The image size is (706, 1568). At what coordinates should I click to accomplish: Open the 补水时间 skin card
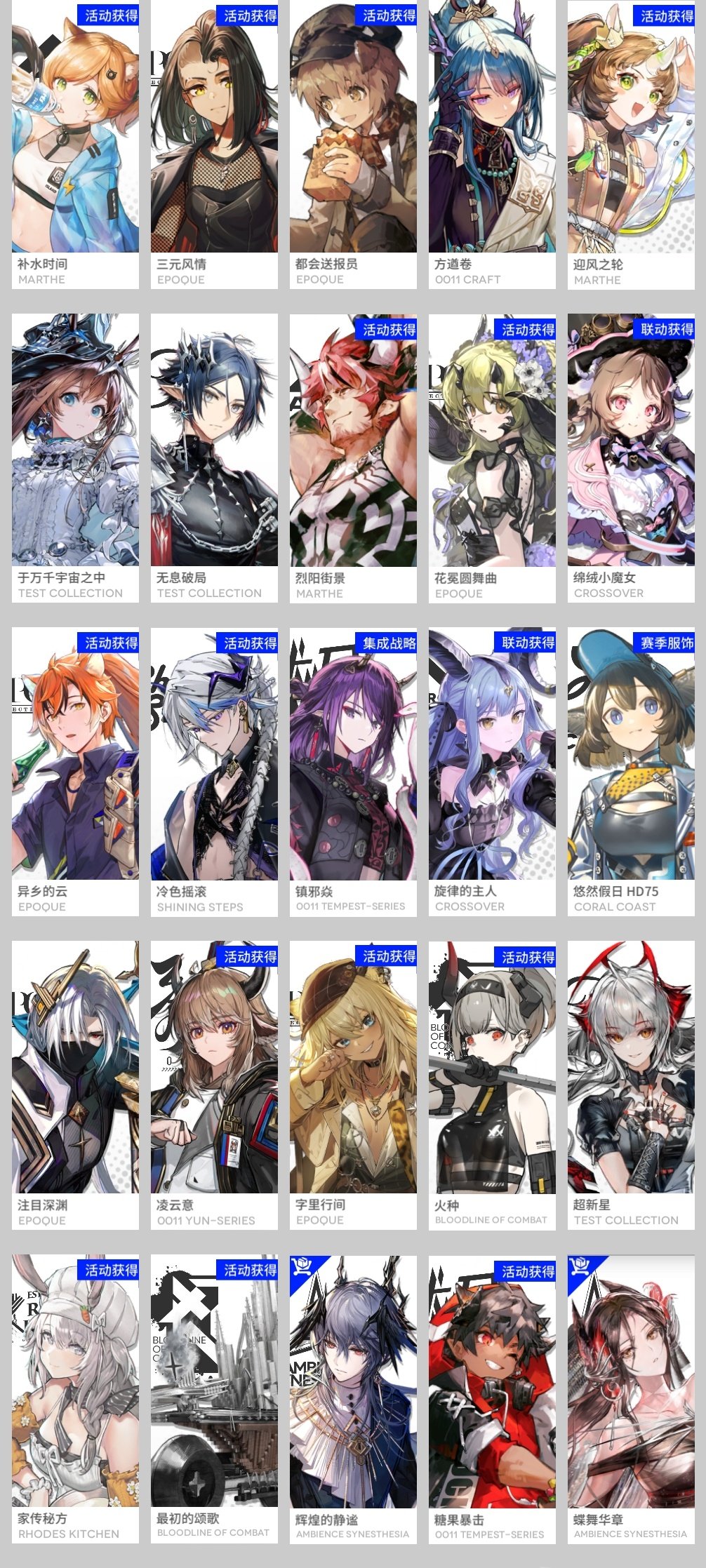coord(75,144)
